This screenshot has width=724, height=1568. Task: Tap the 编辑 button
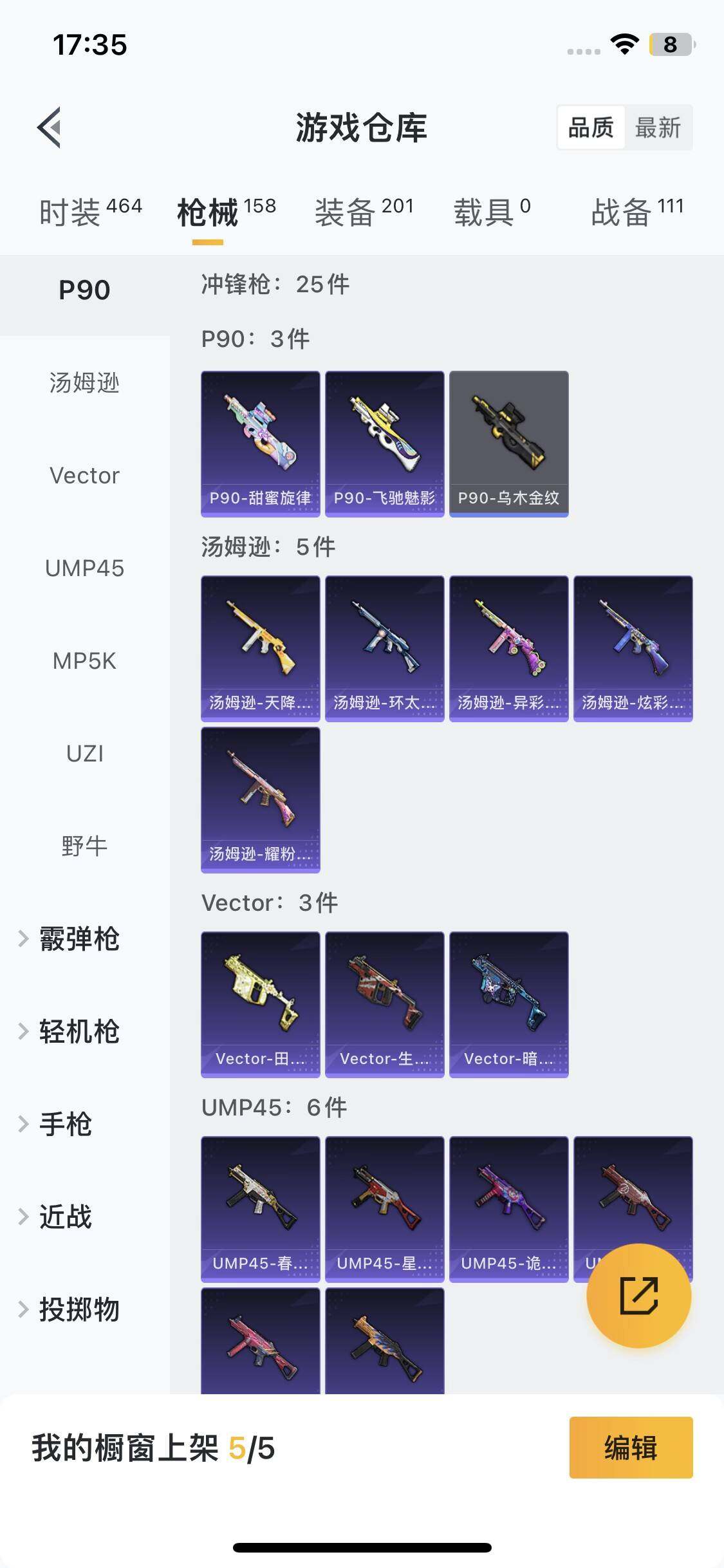pos(631,1448)
